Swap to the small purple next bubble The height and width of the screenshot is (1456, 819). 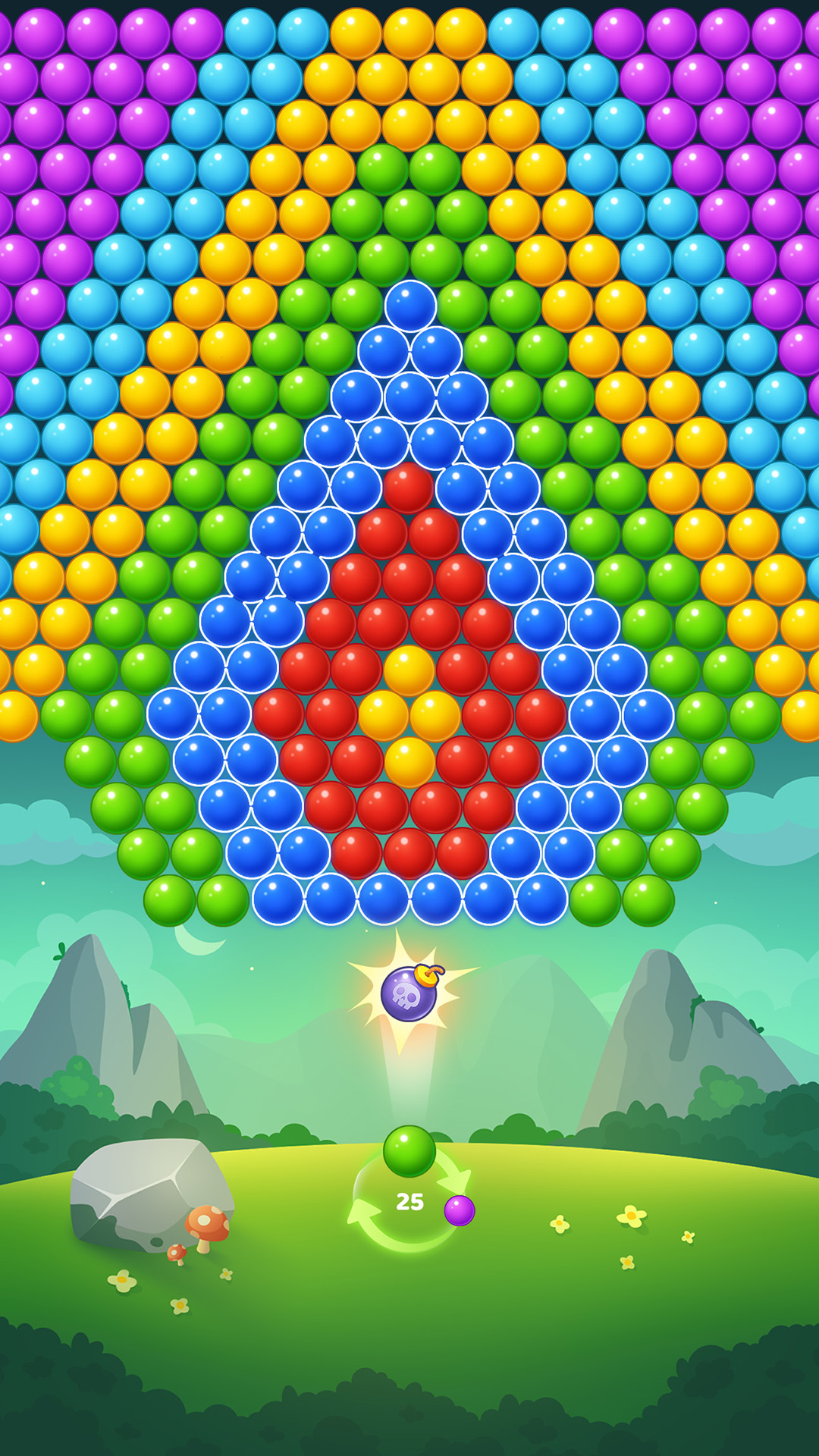pos(460,1210)
